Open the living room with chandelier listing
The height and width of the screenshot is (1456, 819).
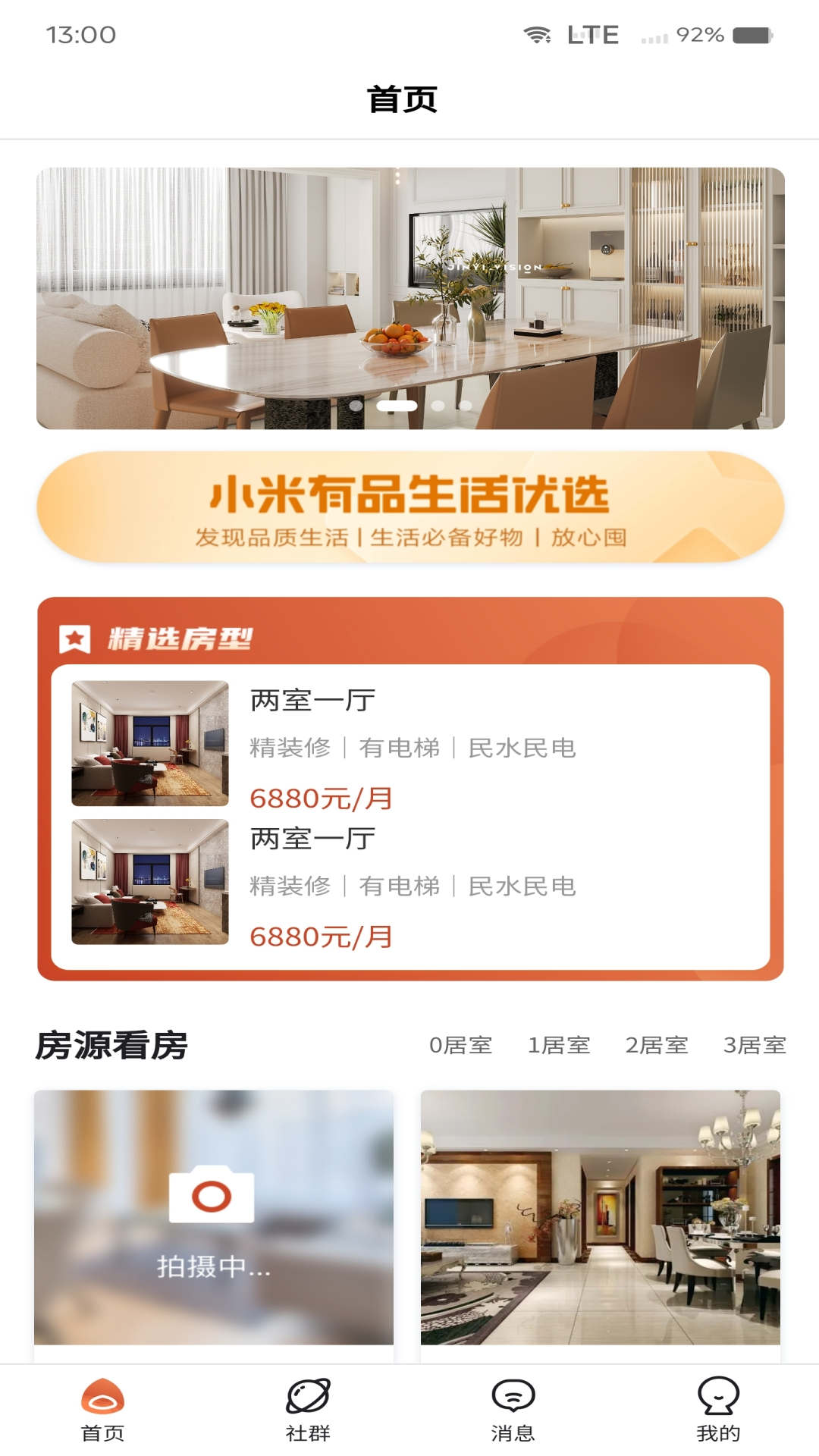pyautogui.click(x=600, y=1217)
